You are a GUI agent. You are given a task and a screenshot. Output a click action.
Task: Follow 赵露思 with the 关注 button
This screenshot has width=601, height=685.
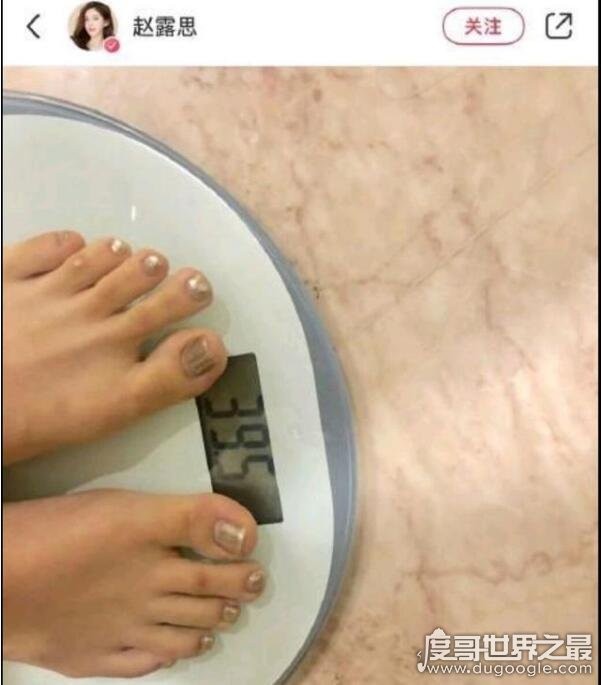pyautogui.click(x=483, y=27)
